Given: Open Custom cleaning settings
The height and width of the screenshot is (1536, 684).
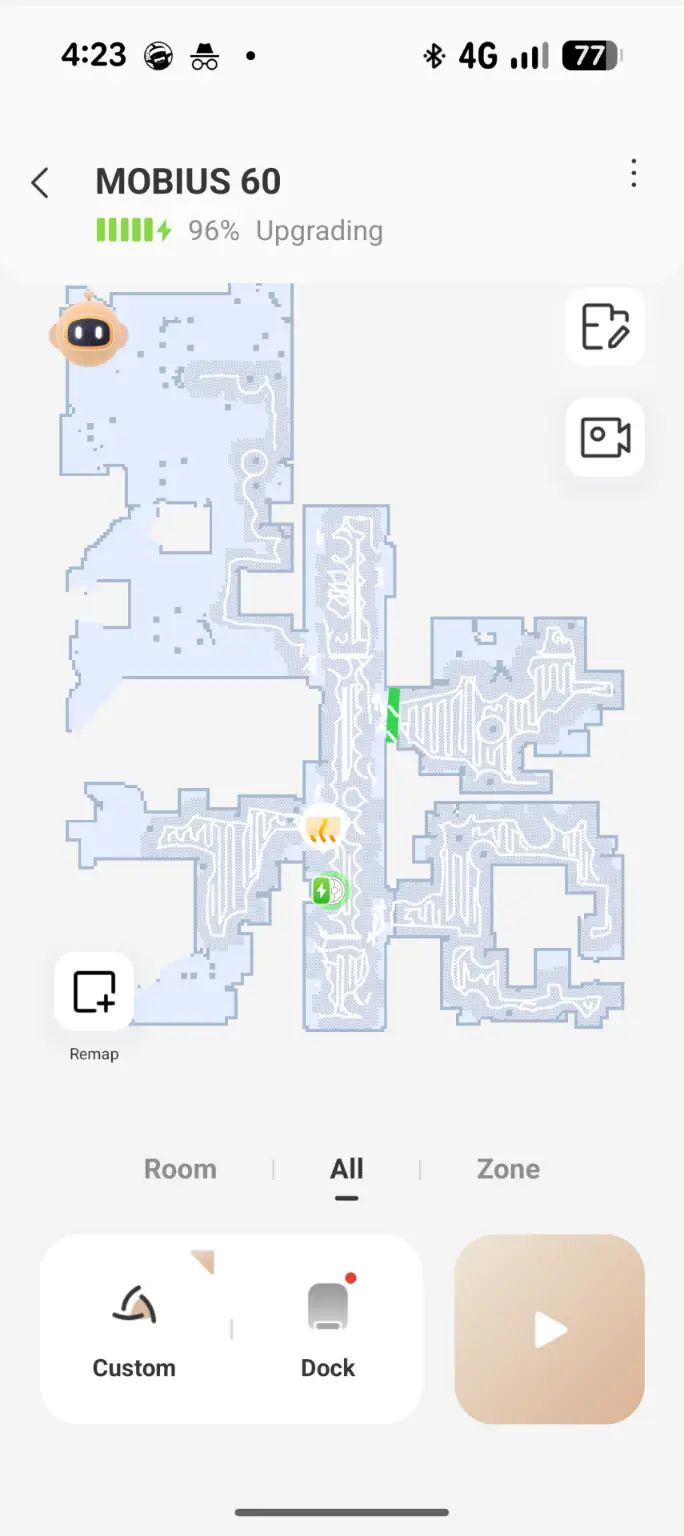Looking at the screenshot, I should (x=134, y=1328).
